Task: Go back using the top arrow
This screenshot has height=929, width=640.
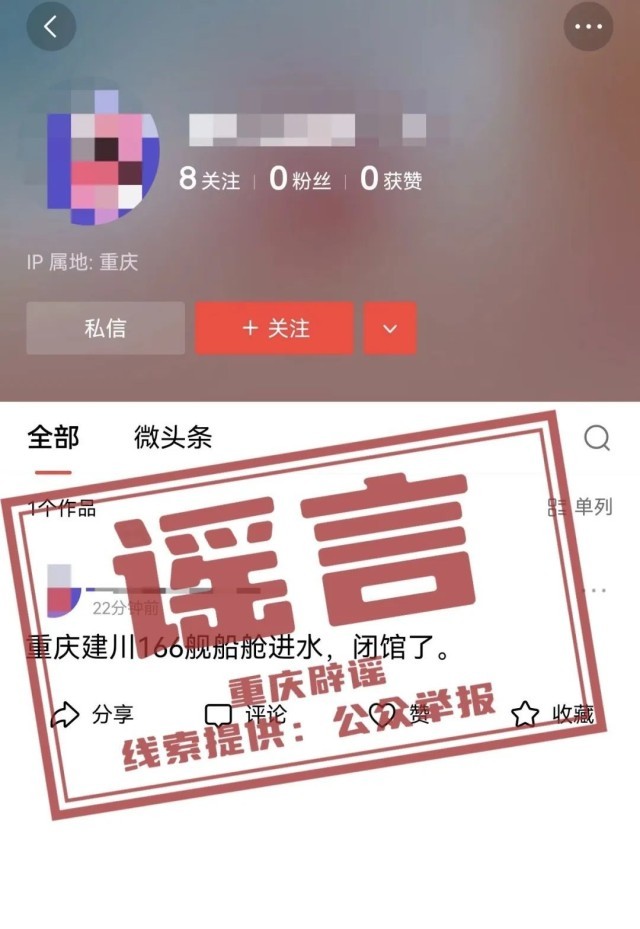Action: point(51,27)
